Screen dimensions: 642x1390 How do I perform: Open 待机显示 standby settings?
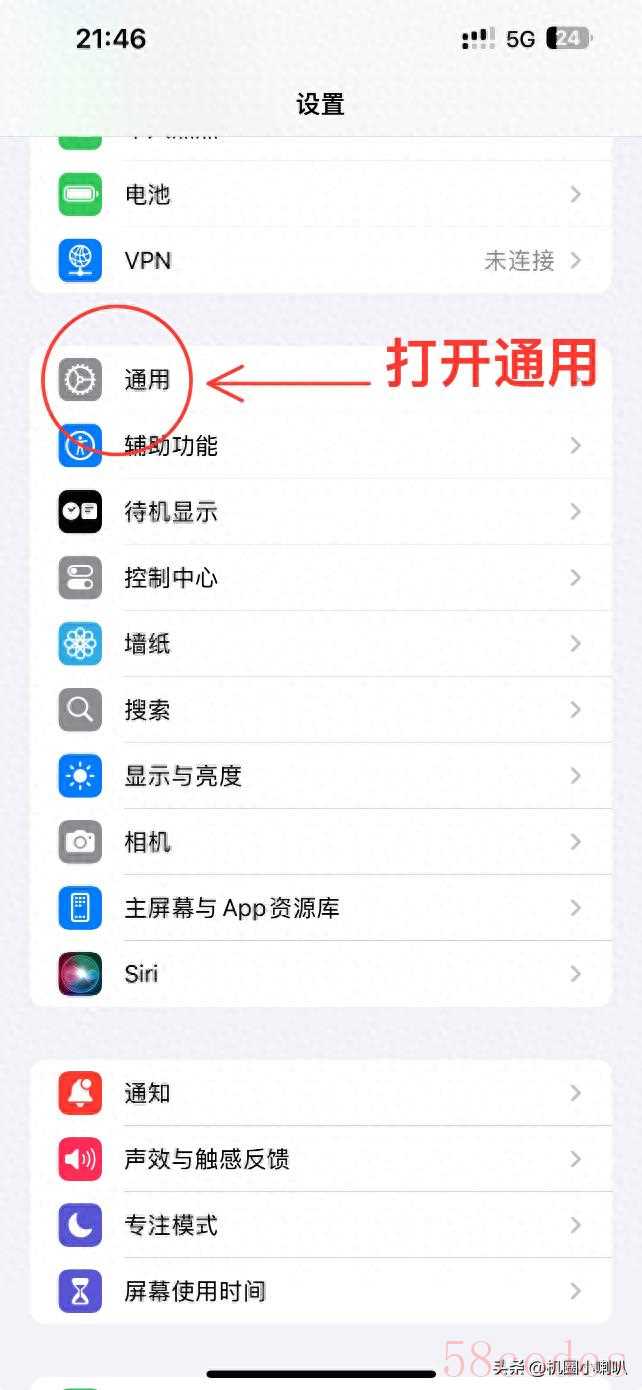(x=320, y=511)
